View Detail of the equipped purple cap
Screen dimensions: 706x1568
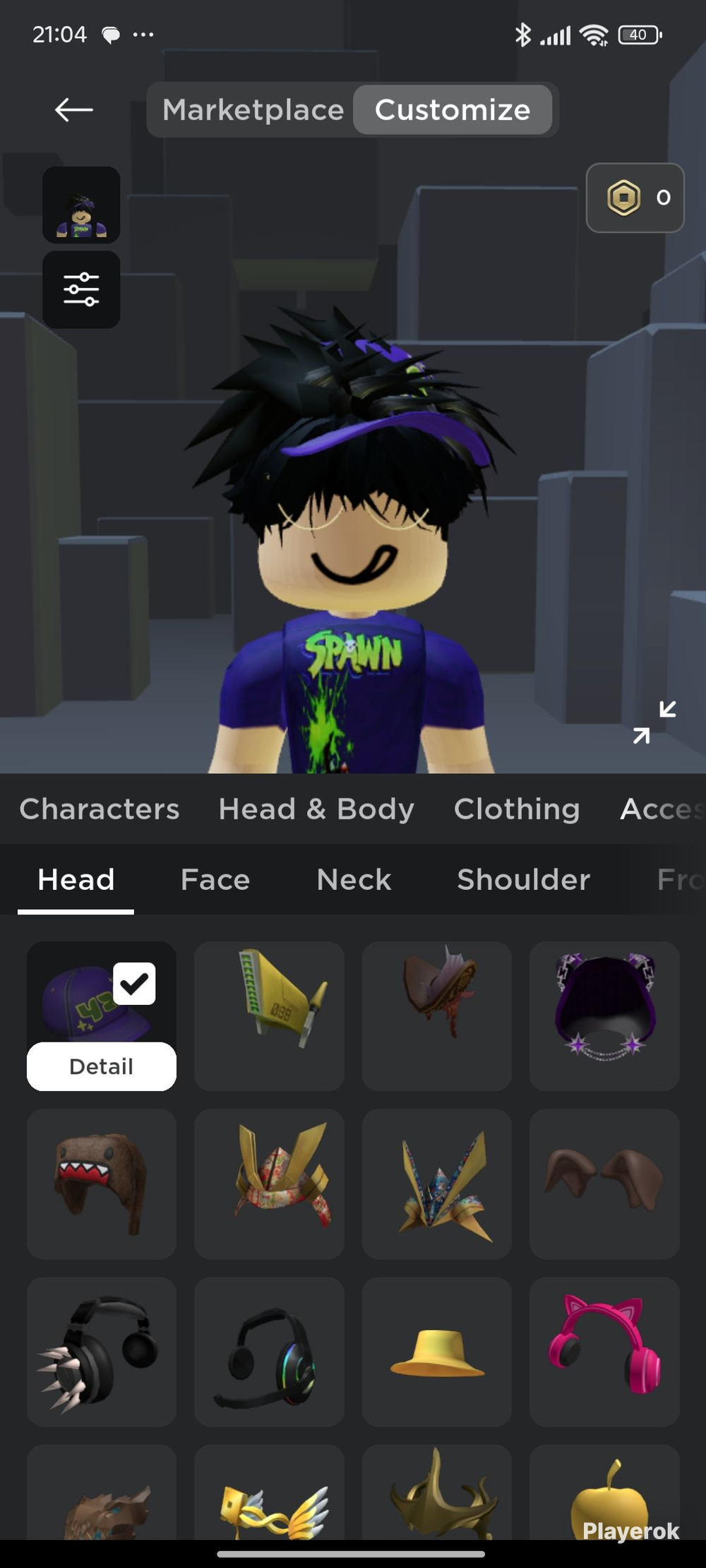coord(102,1066)
